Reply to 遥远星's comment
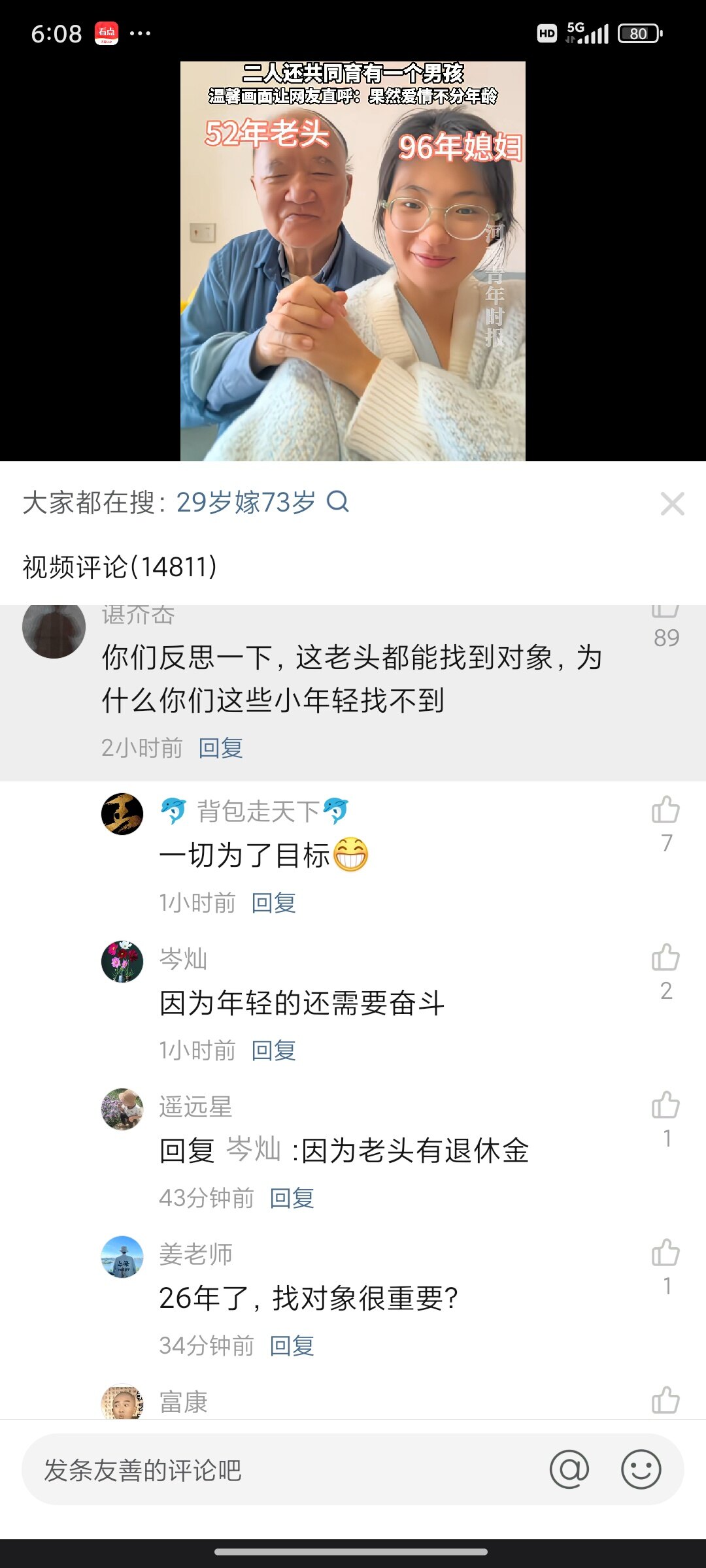Screen dimensions: 706x1568 [292, 1198]
